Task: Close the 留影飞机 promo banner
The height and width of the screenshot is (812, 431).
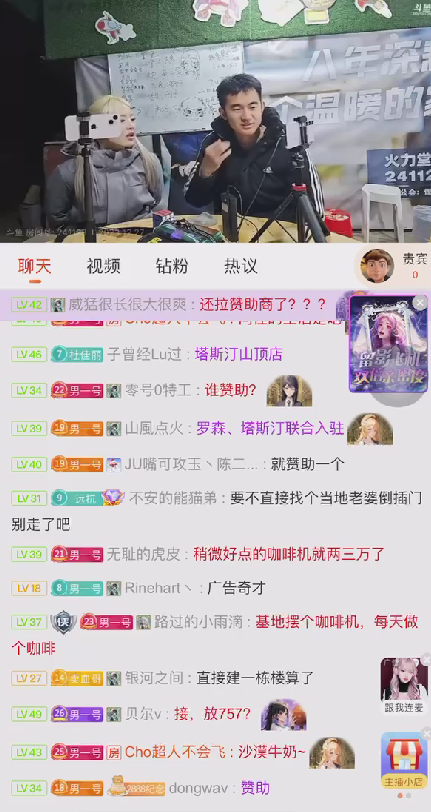Action: pos(421,302)
